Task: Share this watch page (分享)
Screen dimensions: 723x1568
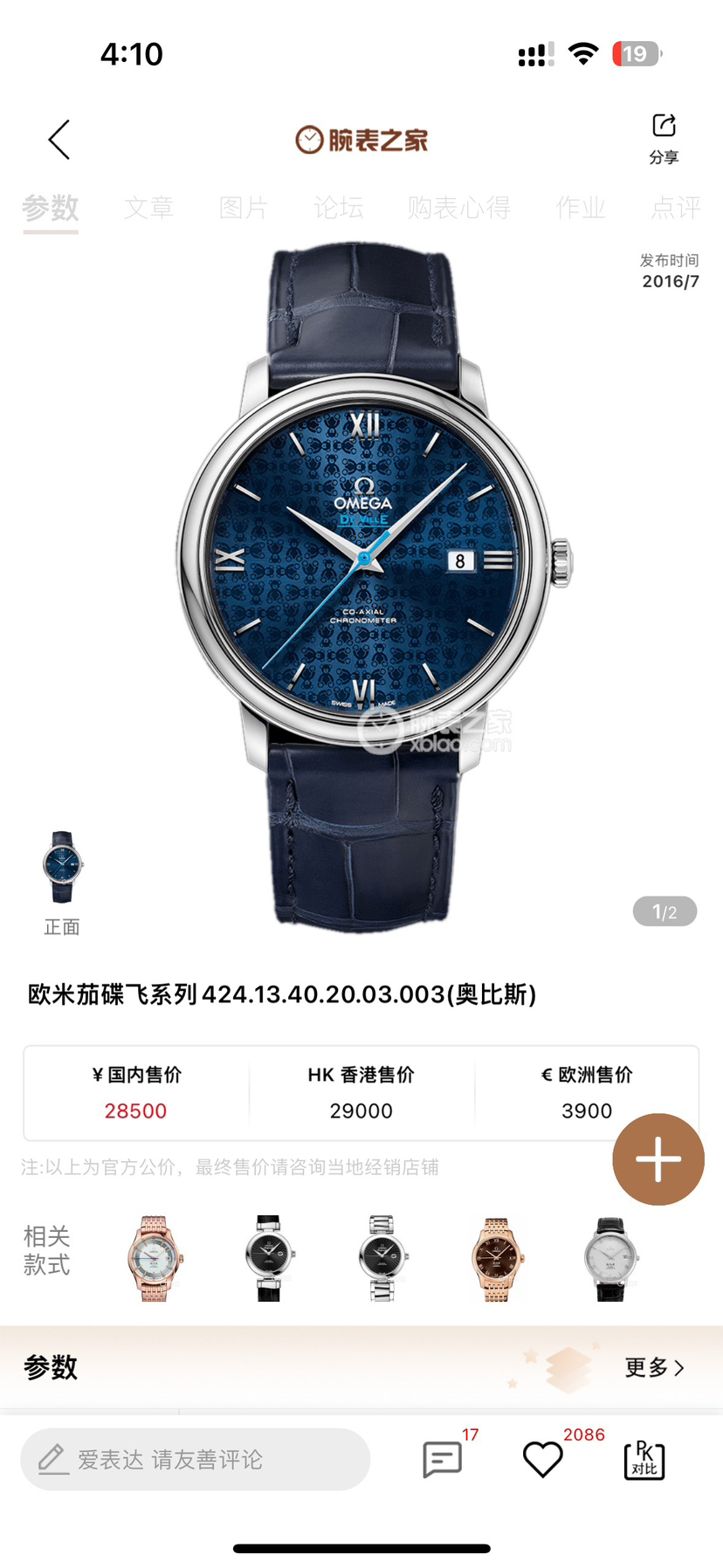Action: pyautogui.click(x=664, y=137)
